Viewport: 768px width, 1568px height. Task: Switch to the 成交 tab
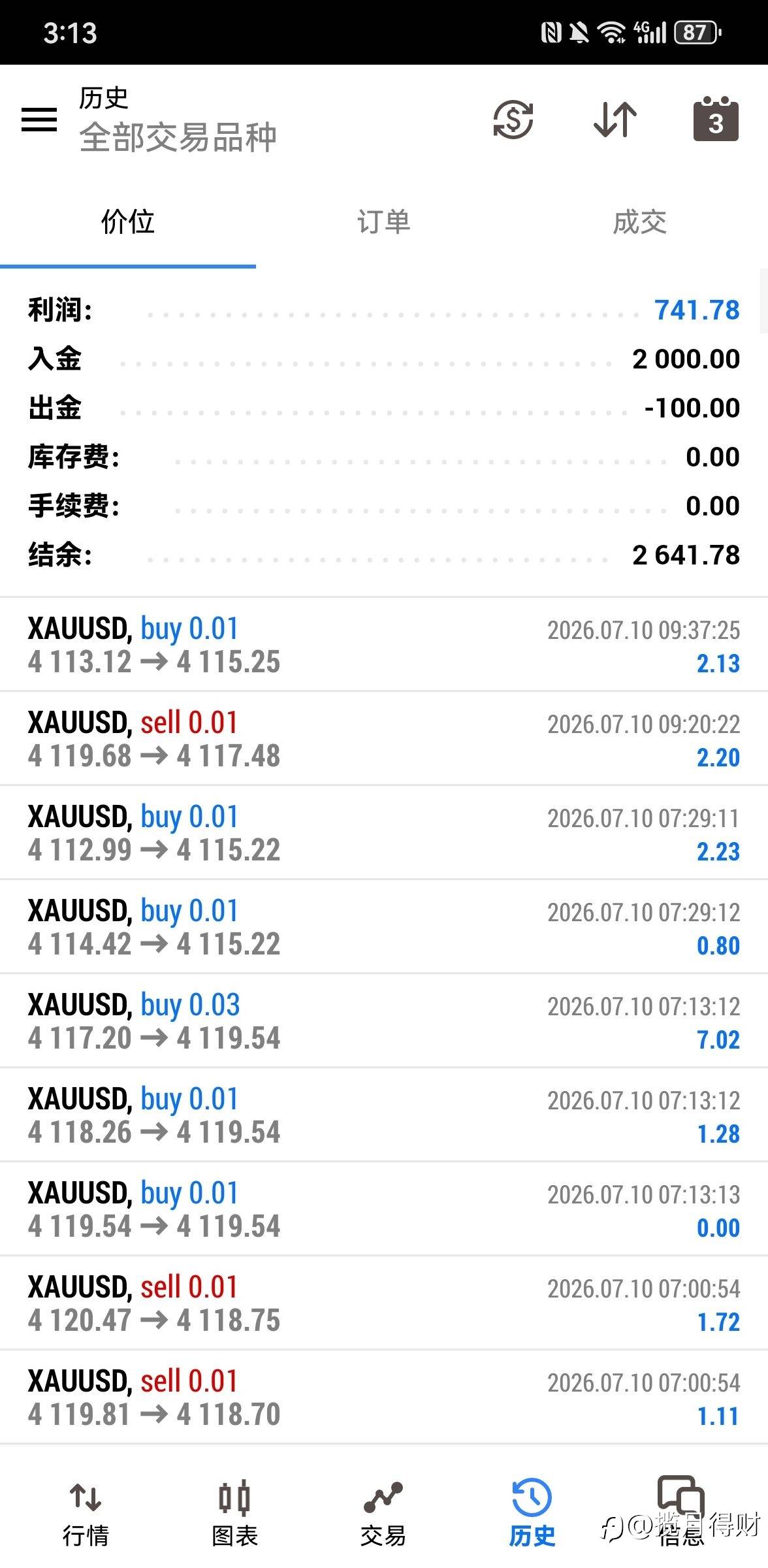pyautogui.click(x=640, y=222)
